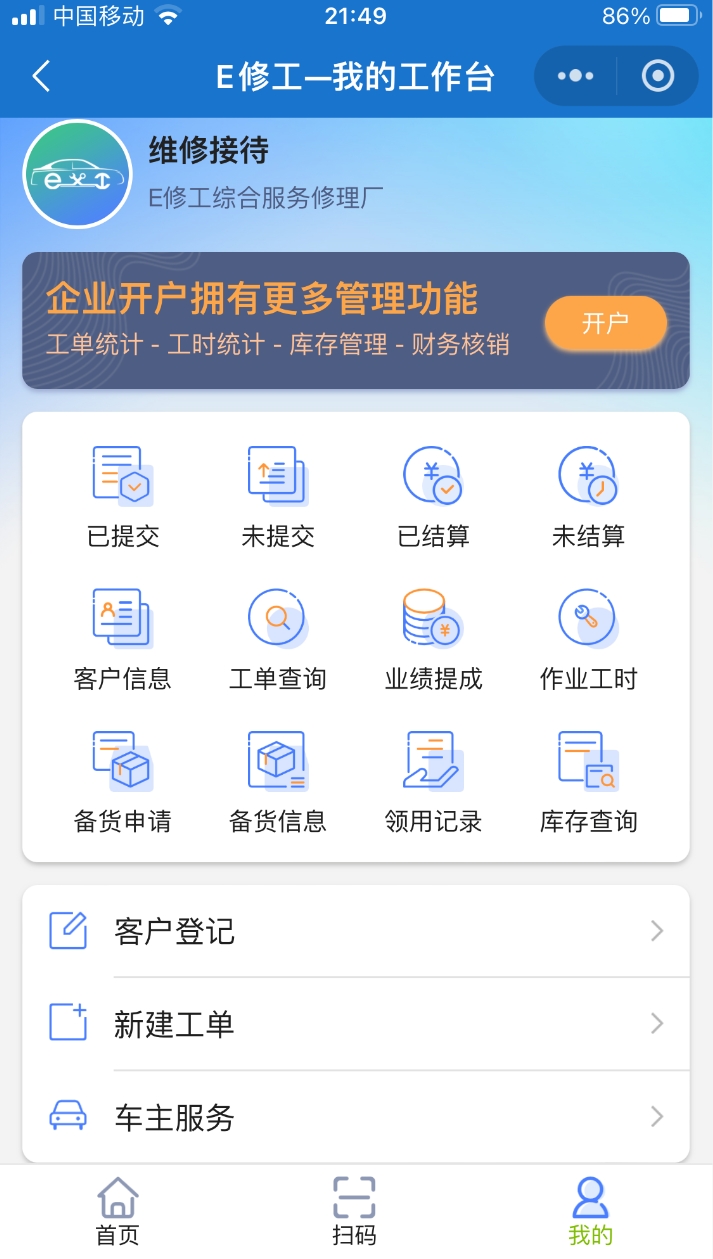Screen dimensions: 713x1259
Task: Start a 备货申请 request
Action: [x=123, y=780]
